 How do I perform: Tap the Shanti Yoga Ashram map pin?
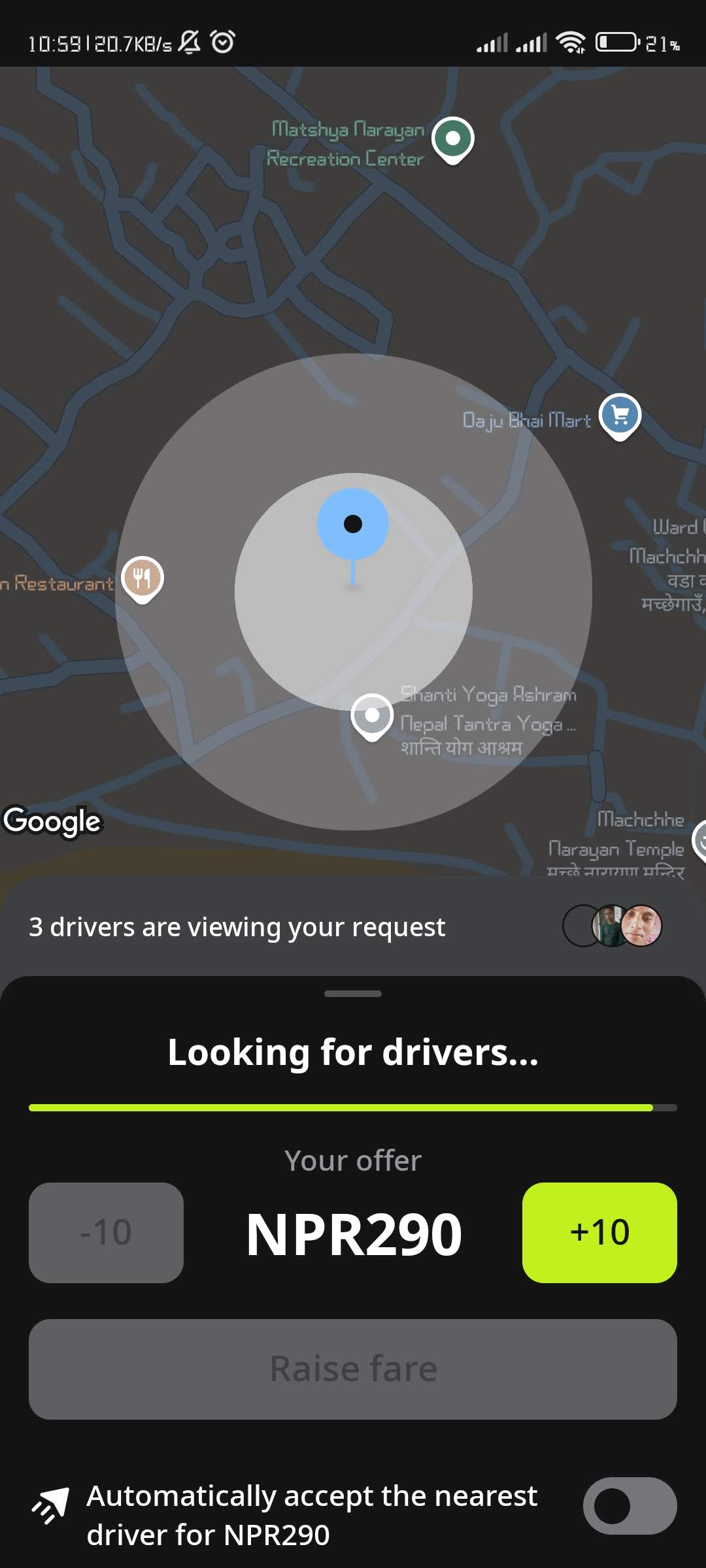pyautogui.click(x=372, y=716)
